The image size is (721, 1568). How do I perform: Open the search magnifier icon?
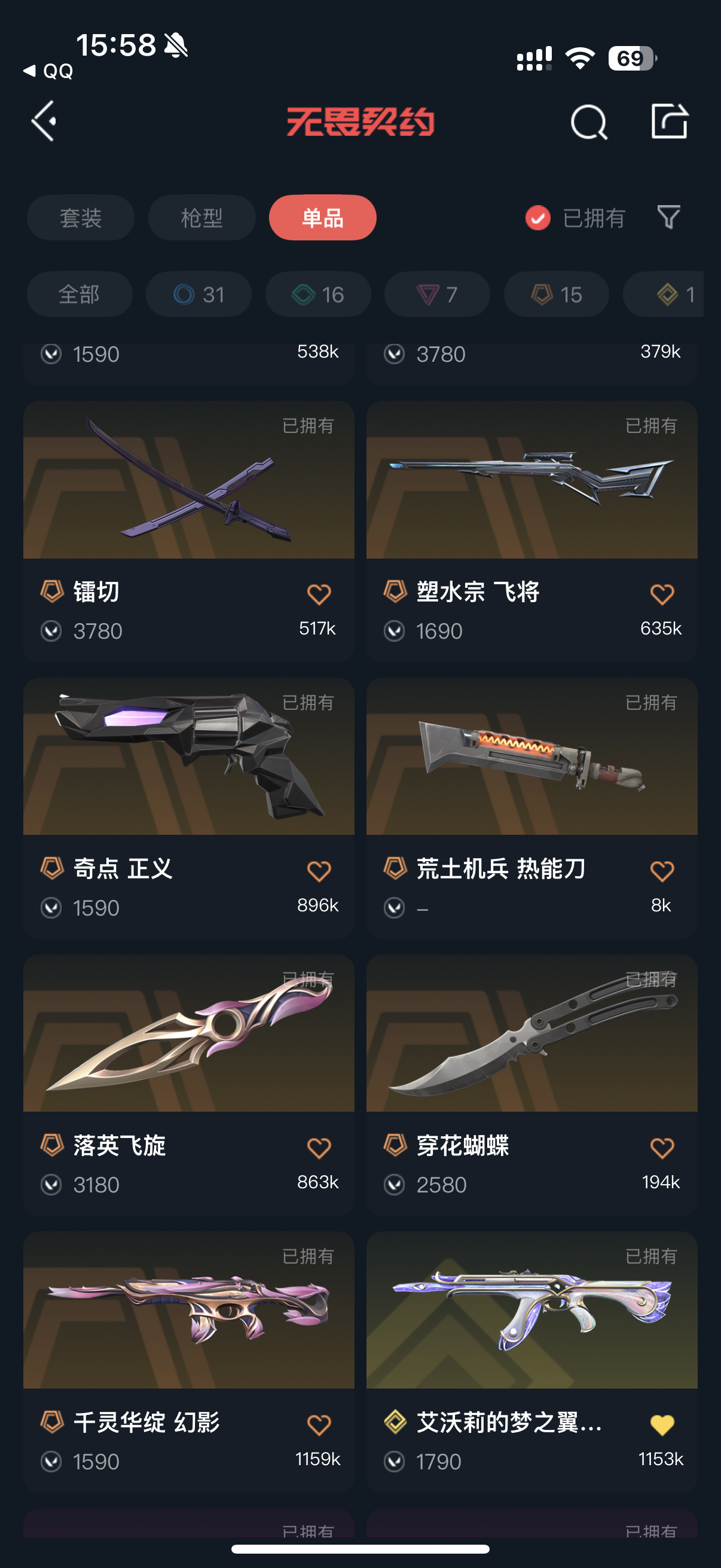click(588, 123)
